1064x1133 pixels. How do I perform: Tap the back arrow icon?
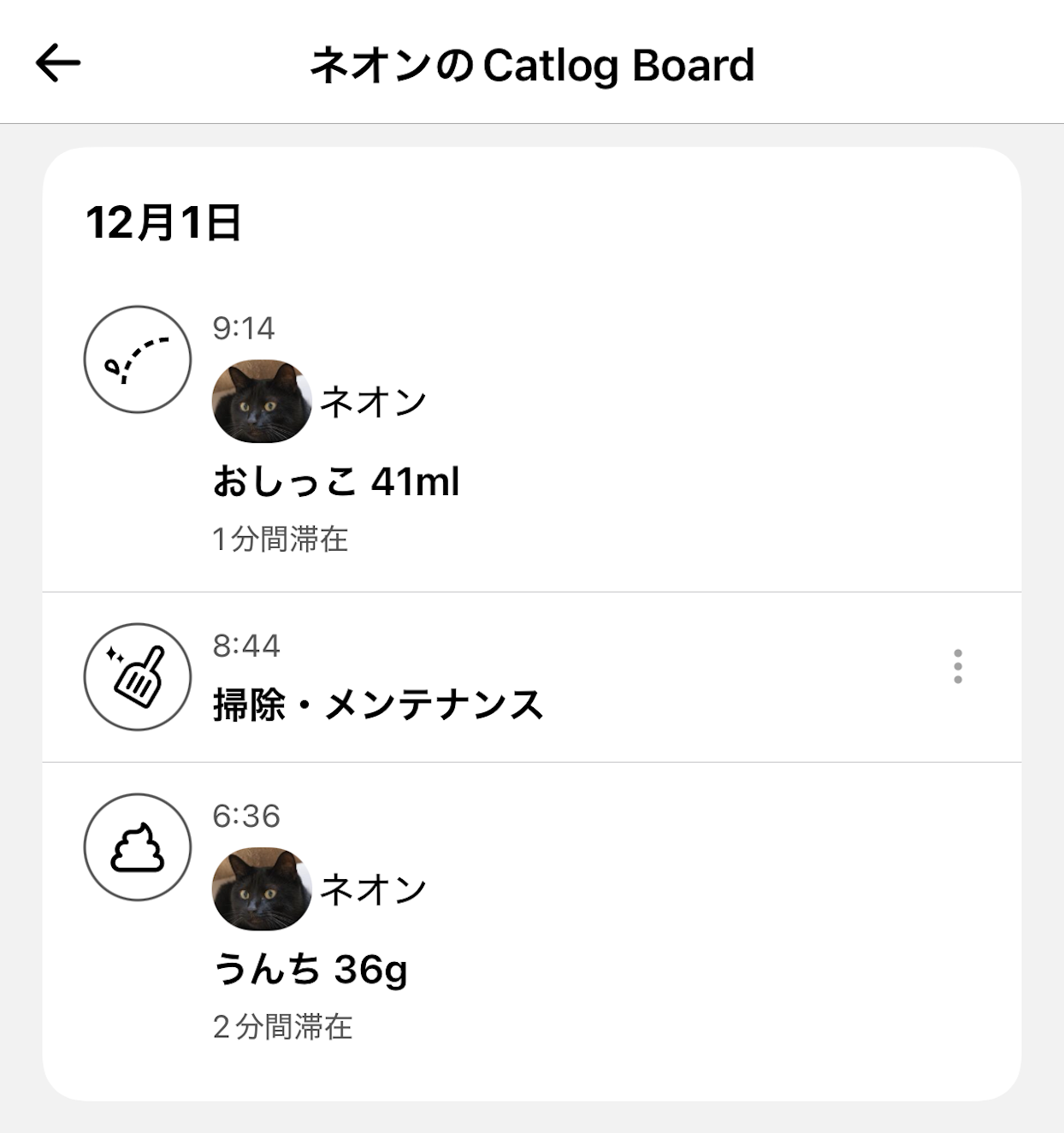56,63
